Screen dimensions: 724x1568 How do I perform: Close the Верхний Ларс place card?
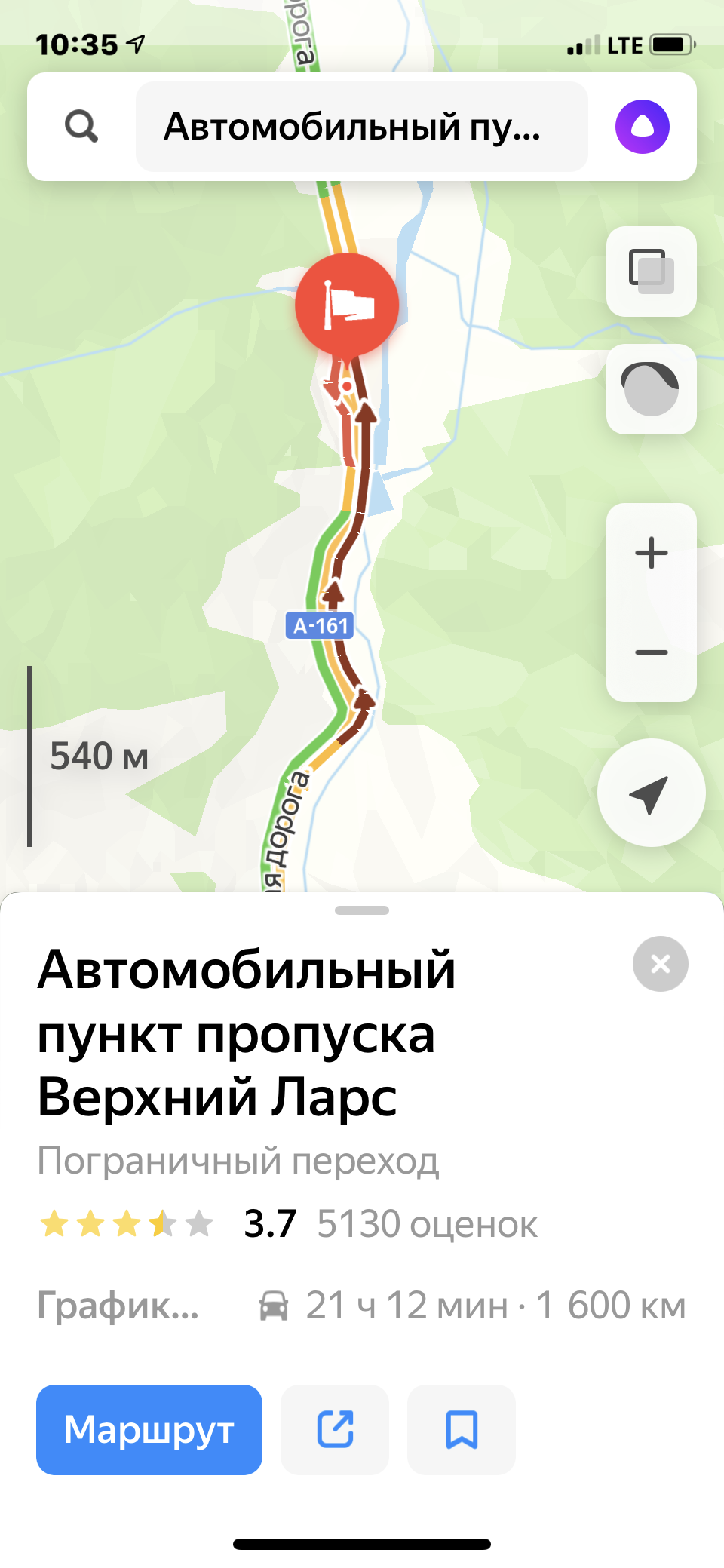click(660, 964)
